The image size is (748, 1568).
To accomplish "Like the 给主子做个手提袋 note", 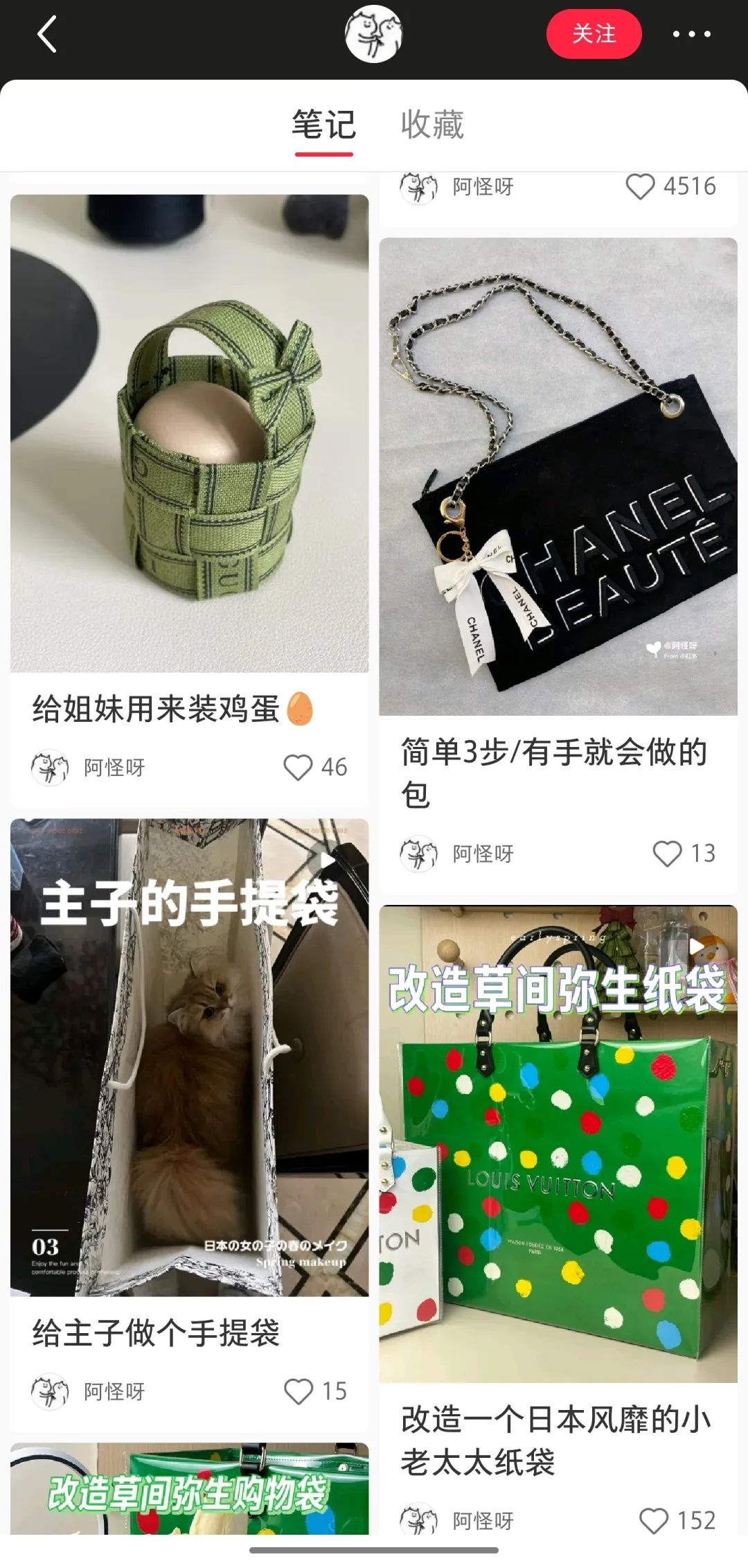I will (299, 1391).
